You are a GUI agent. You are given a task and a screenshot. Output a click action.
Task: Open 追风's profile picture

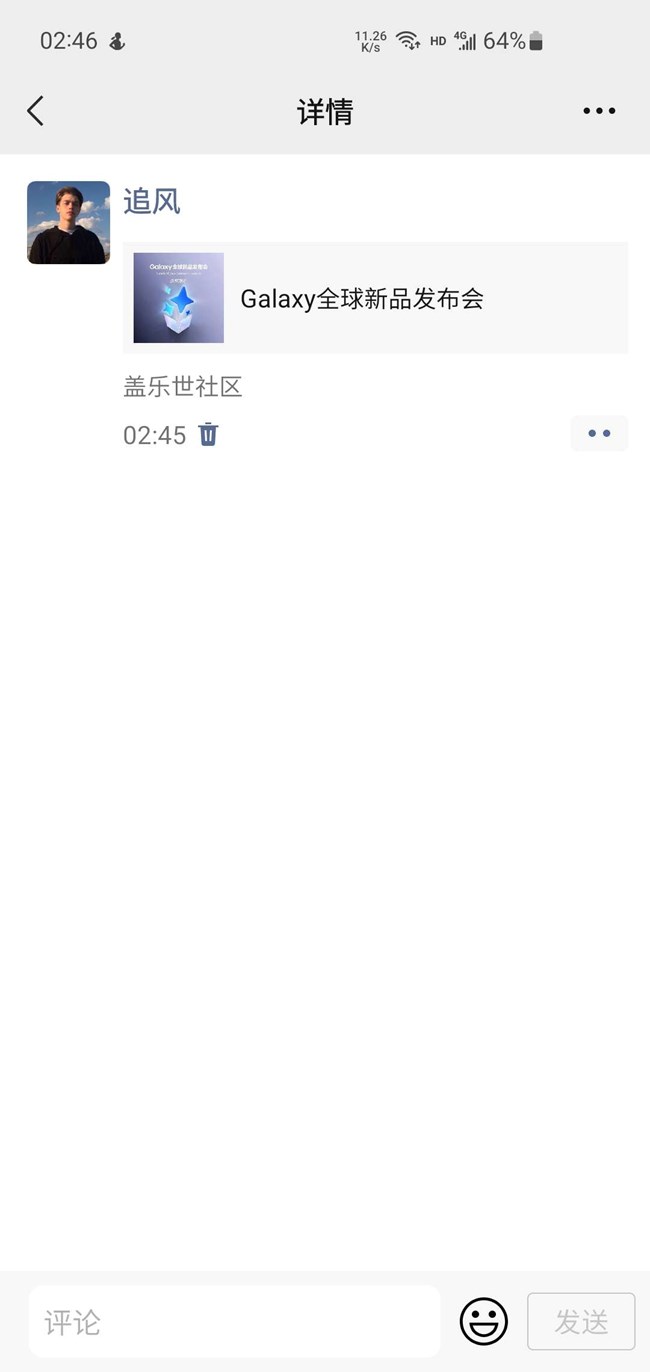click(x=68, y=222)
